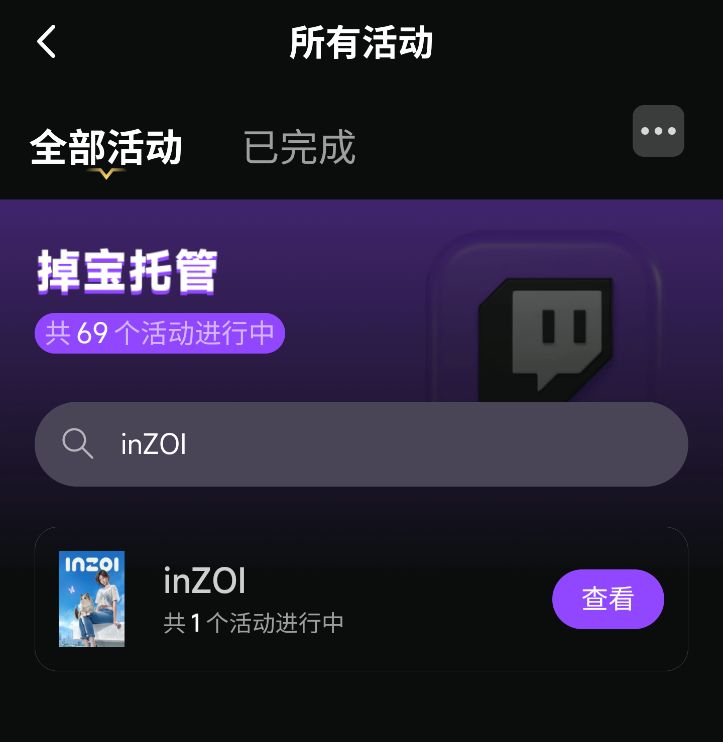The height and width of the screenshot is (742, 723).
Task: Tap the inZOI game cover thumbnail
Action: coord(92,599)
